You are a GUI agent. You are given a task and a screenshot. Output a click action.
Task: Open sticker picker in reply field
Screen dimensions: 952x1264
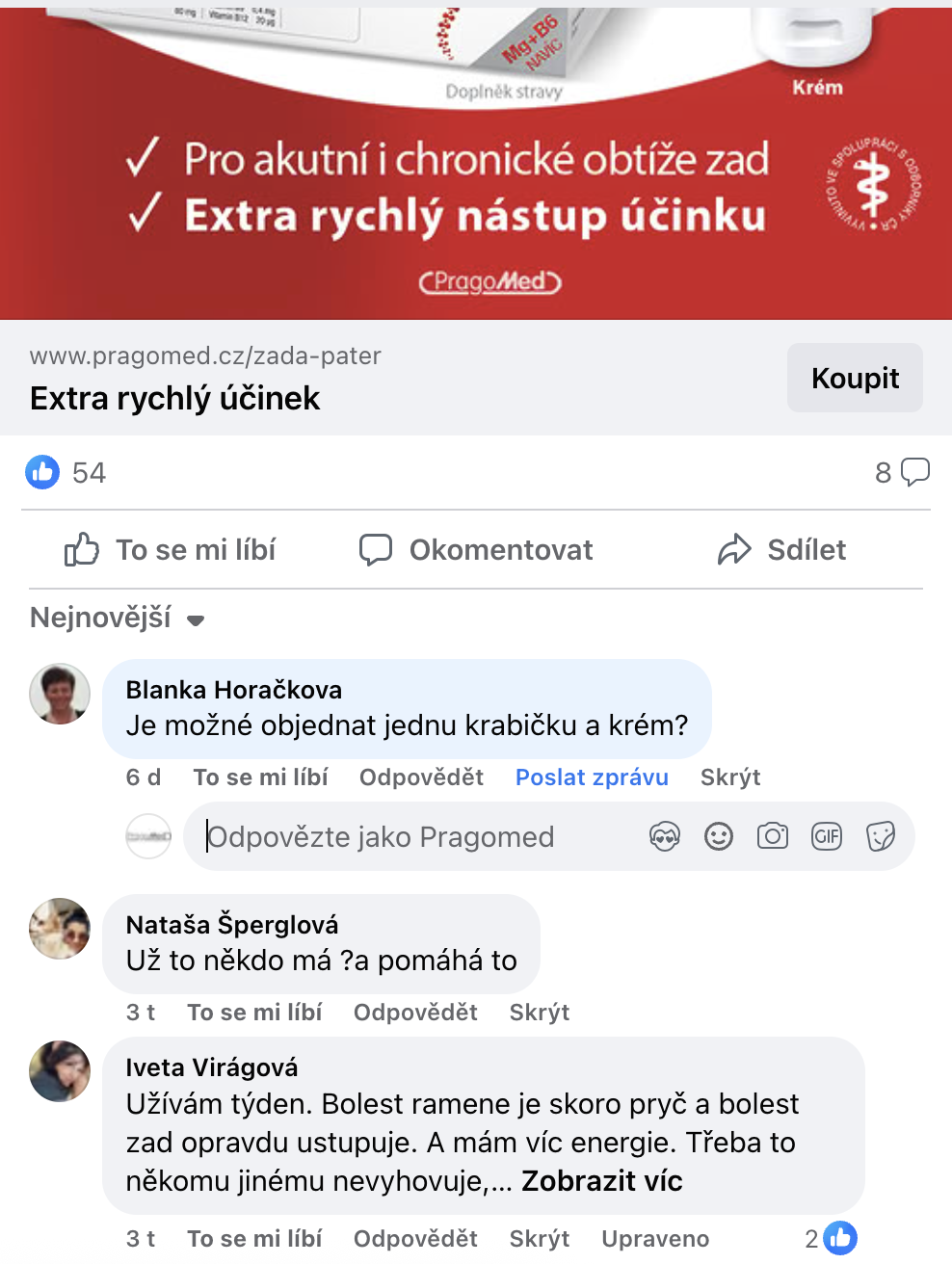pyautogui.click(x=881, y=836)
